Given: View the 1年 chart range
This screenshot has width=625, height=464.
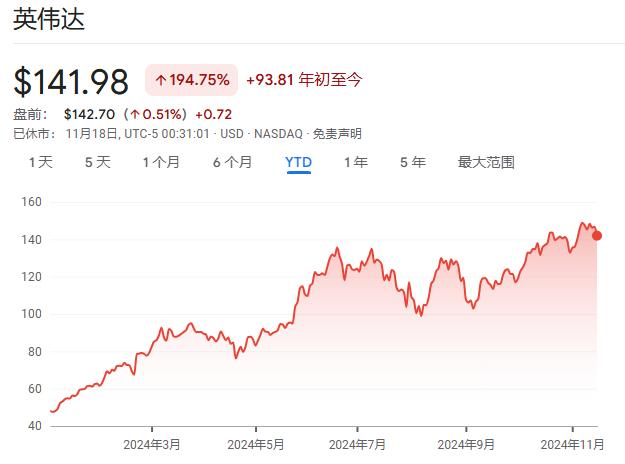Looking at the screenshot, I should point(356,162).
